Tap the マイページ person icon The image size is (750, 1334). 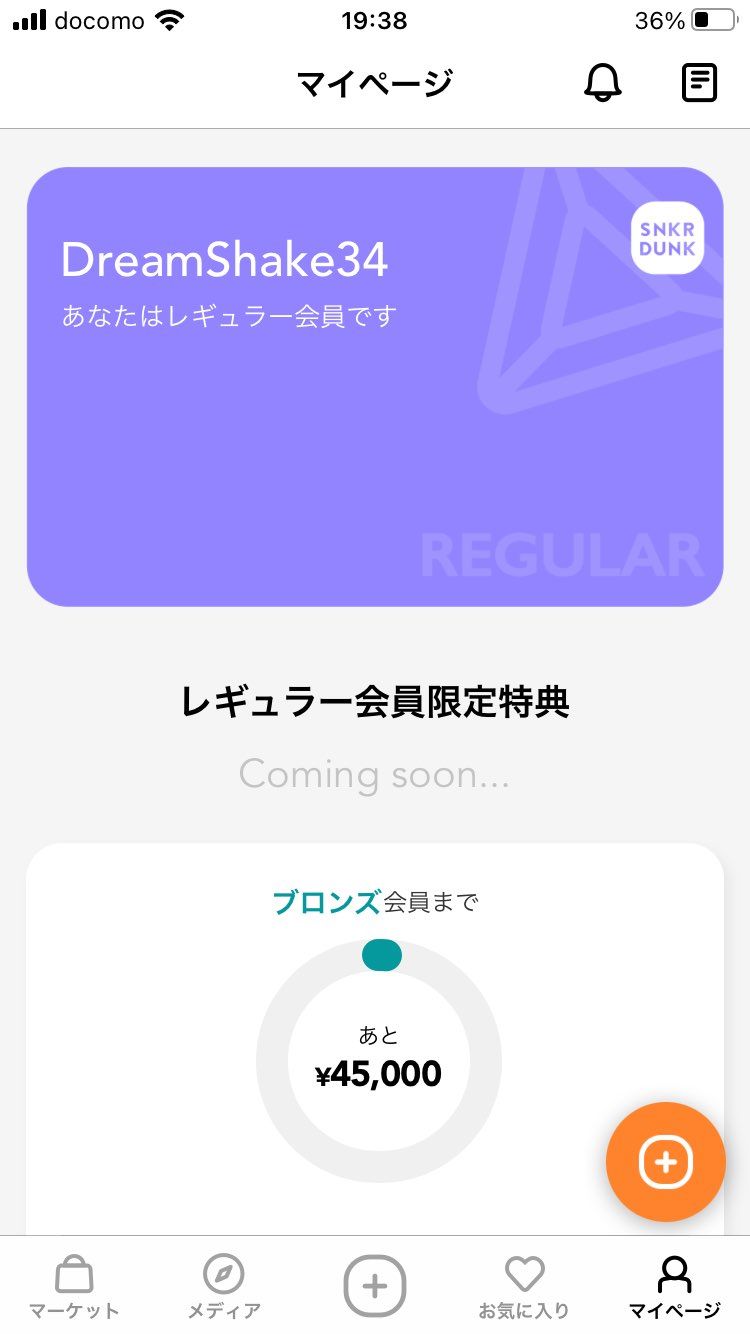[673, 1272]
